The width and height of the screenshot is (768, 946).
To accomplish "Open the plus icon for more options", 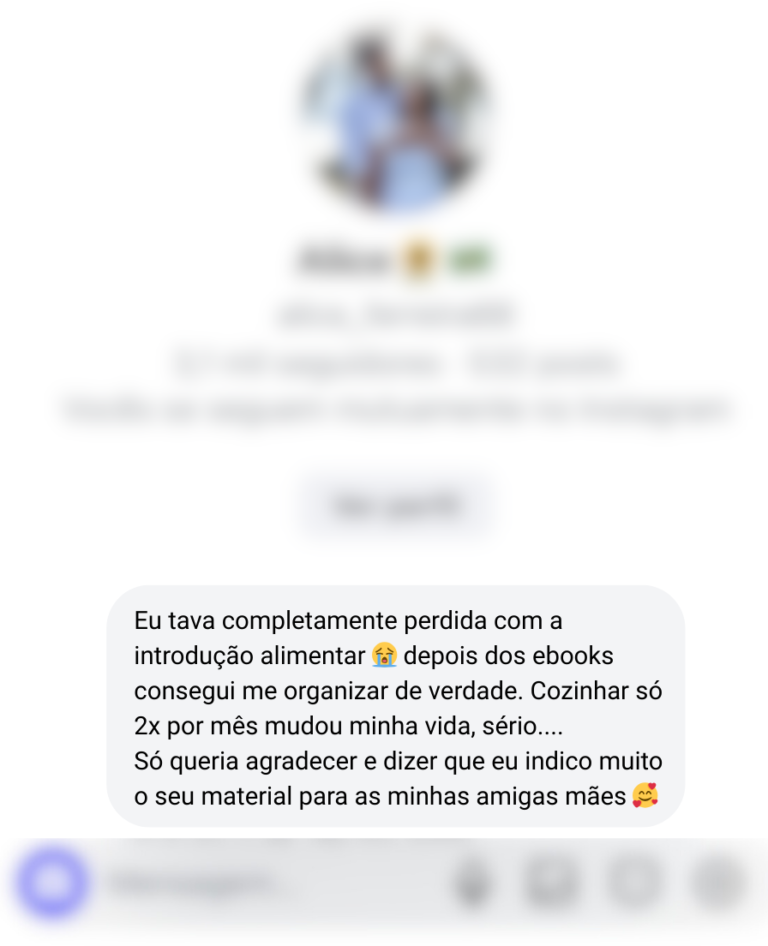I will (x=716, y=883).
